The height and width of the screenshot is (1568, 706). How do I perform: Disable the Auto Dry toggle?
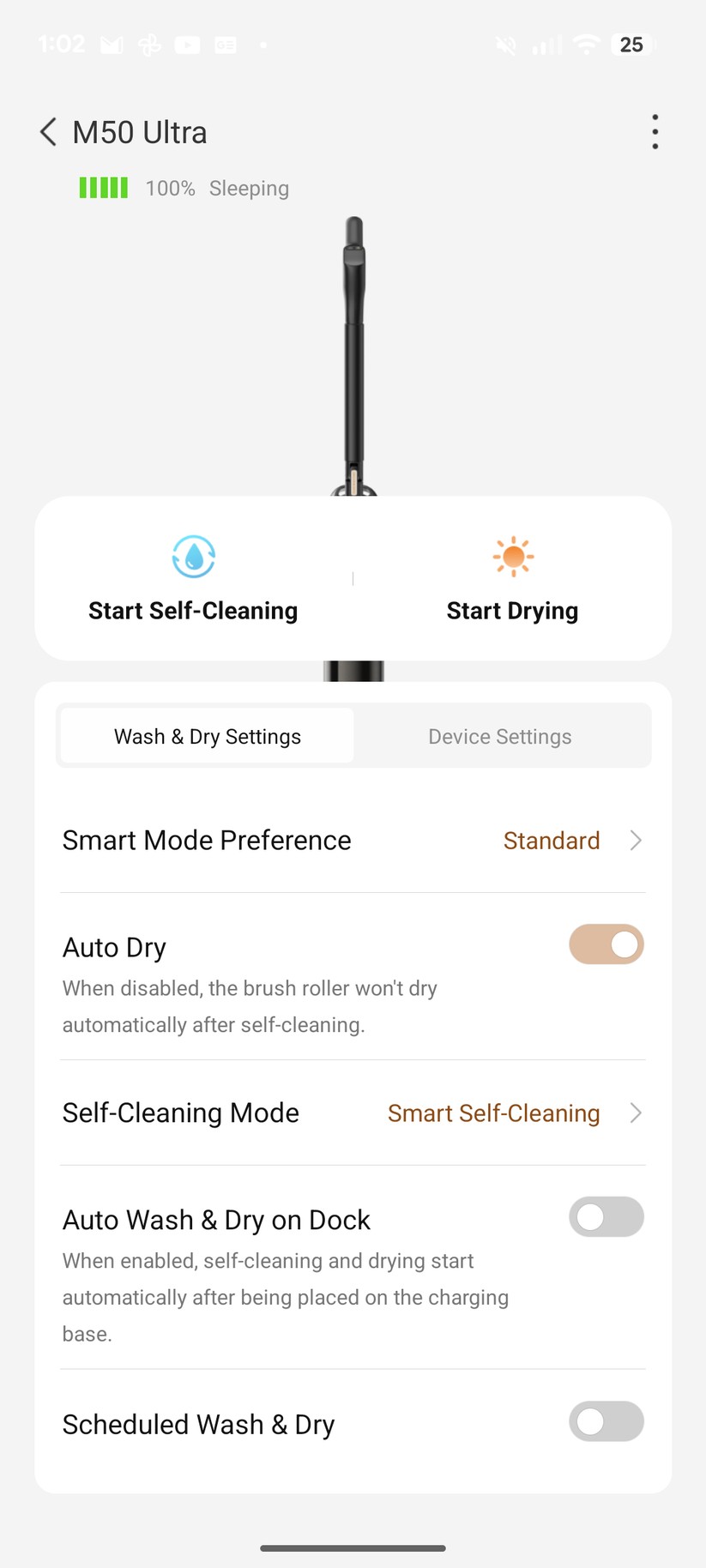tap(606, 944)
